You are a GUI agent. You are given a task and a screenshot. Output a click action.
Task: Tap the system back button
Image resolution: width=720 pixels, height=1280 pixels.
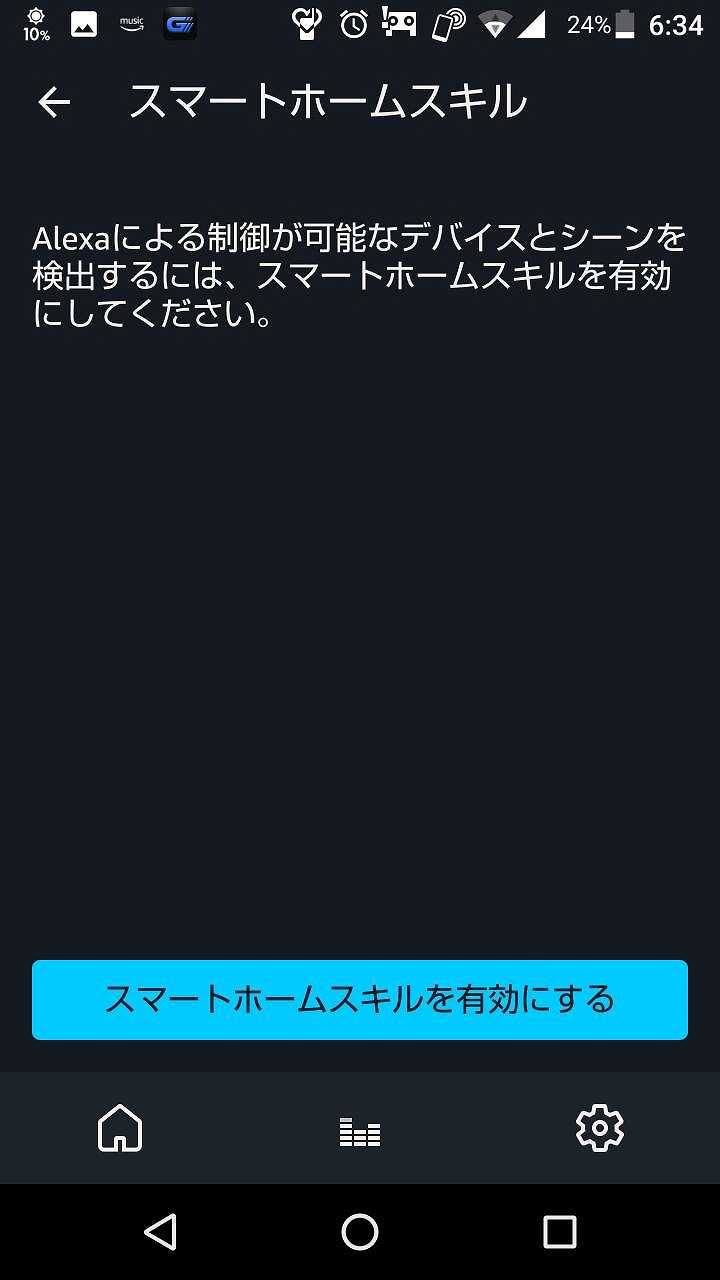click(161, 1232)
